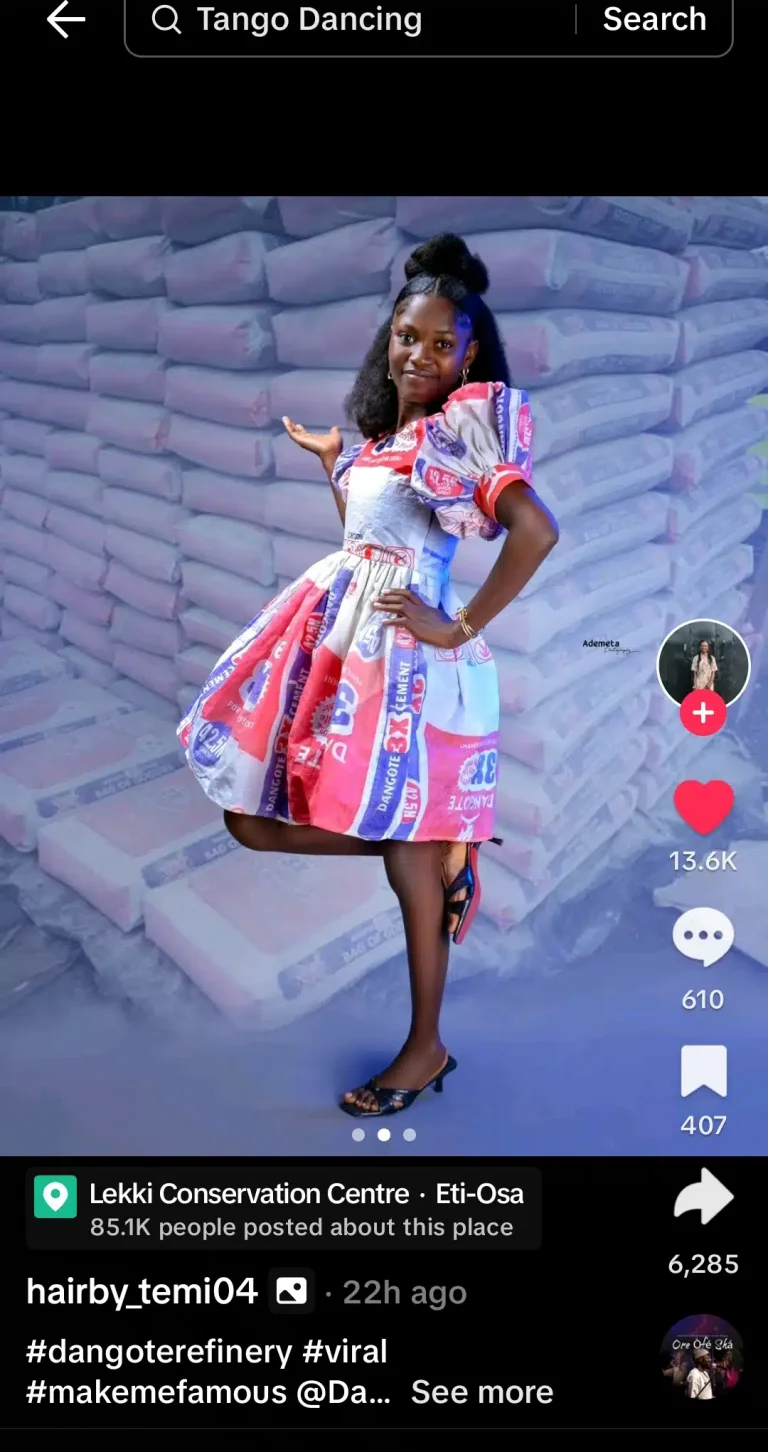This screenshot has height=1452, width=768.
Task: Open the creator's profile picture
Action: tap(703, 665)
